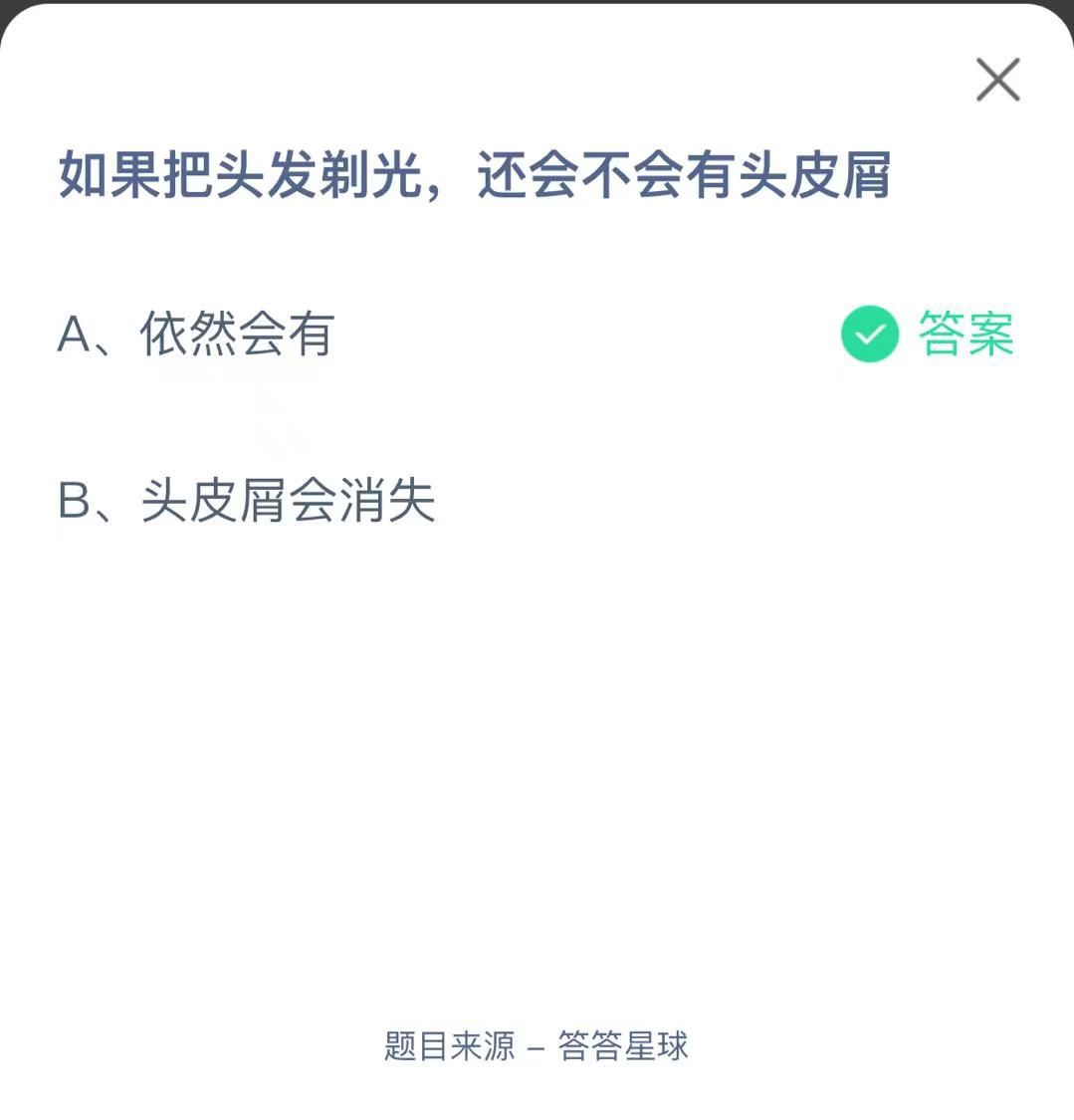Image resolution: width=1074 pixels, height=1120 pixels.
Task: Tap the circular check mark next to option A
Action: pos(868,334)
